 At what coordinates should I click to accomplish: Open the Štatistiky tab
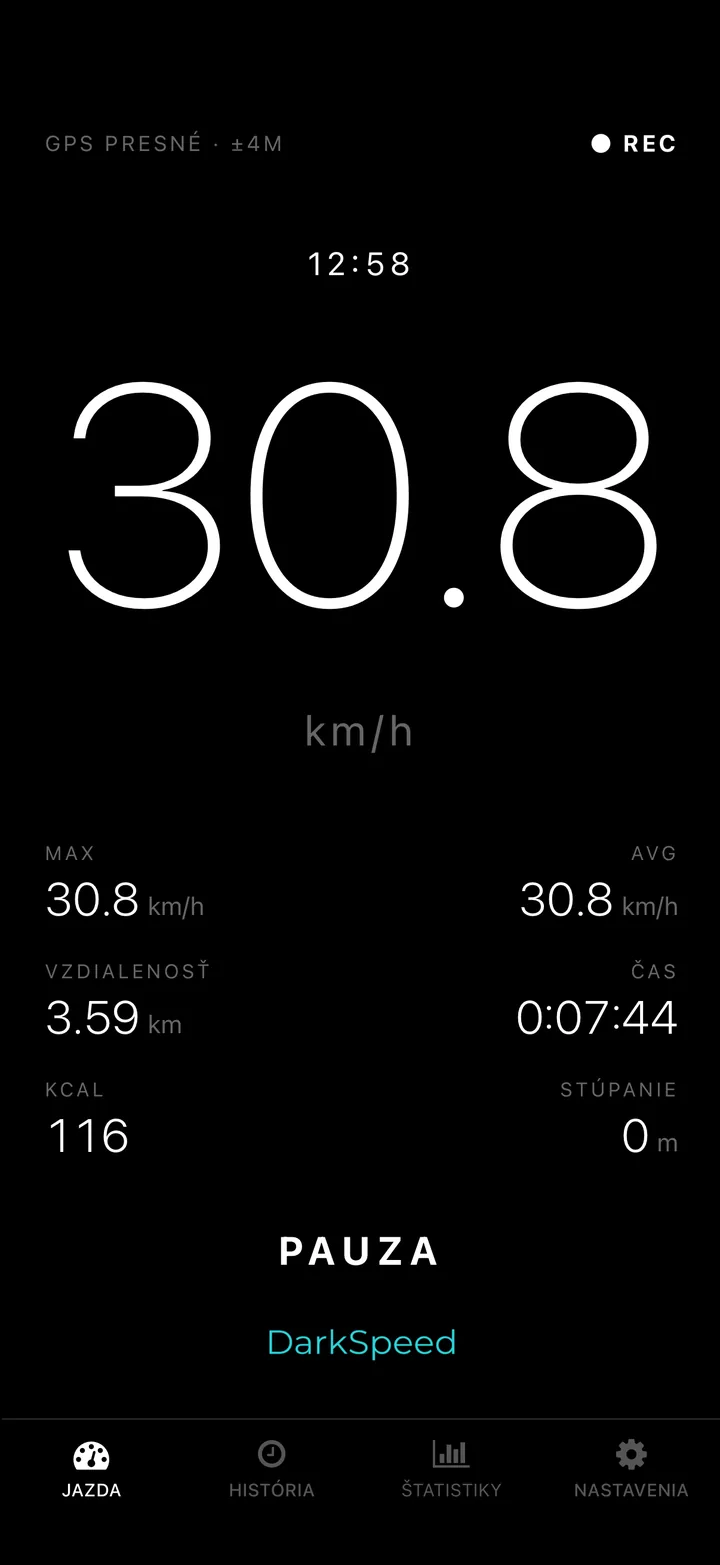(451, 1468)
